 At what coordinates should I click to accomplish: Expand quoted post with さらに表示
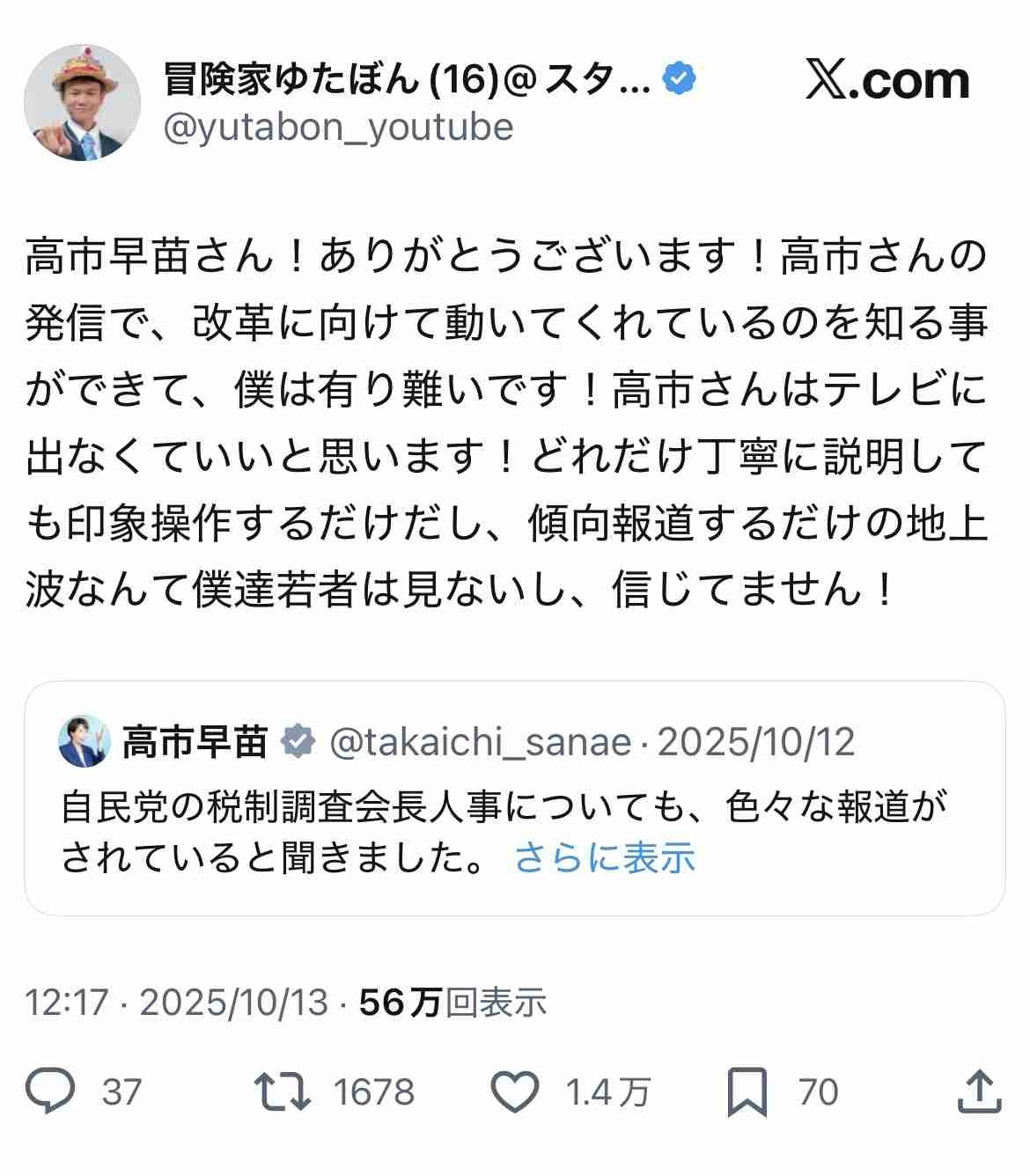pos(605,856)
